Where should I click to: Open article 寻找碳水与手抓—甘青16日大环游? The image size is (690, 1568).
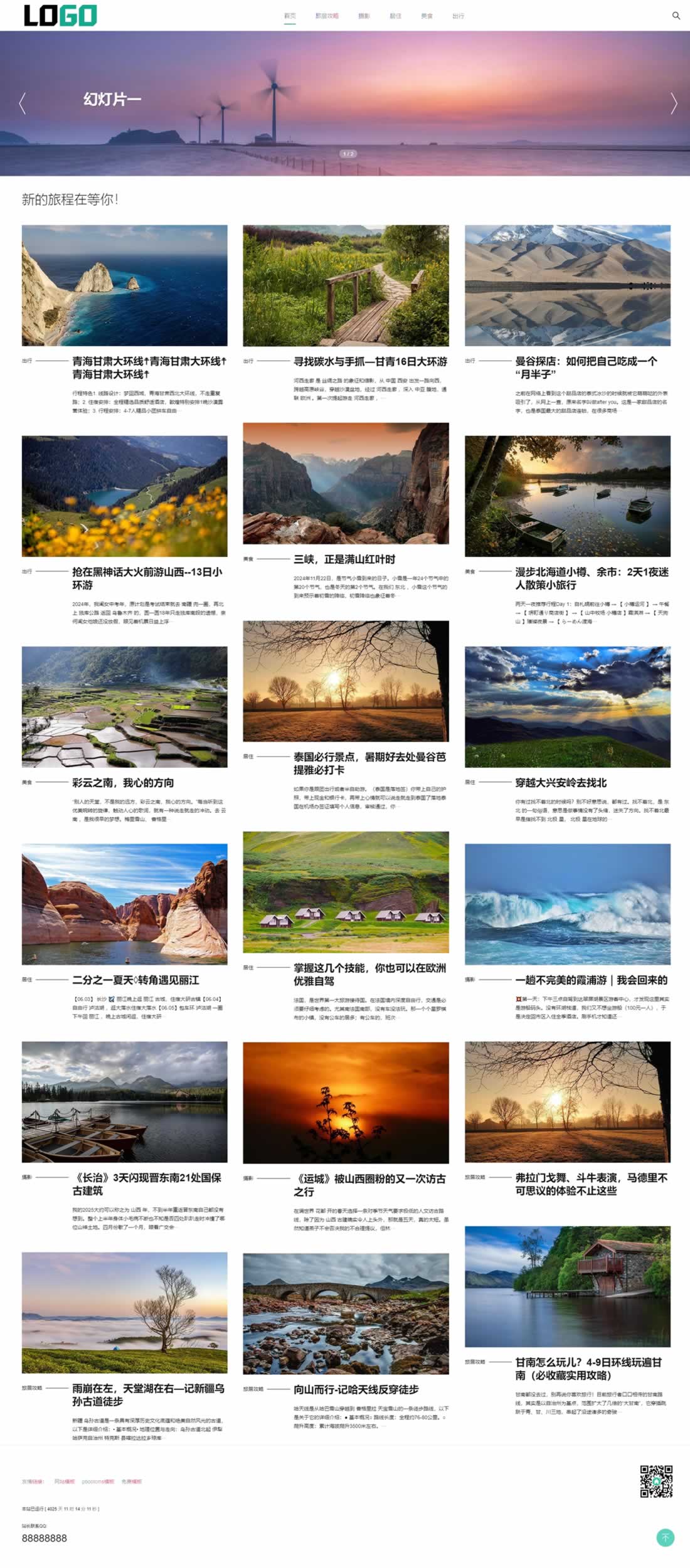[370, 361]
